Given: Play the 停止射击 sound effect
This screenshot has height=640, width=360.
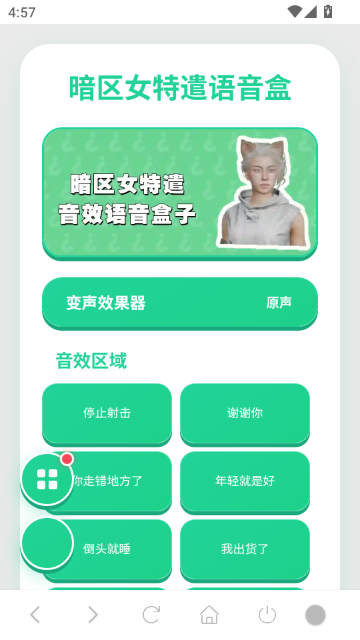Looking at the screenshot, I should pos(107,413).
